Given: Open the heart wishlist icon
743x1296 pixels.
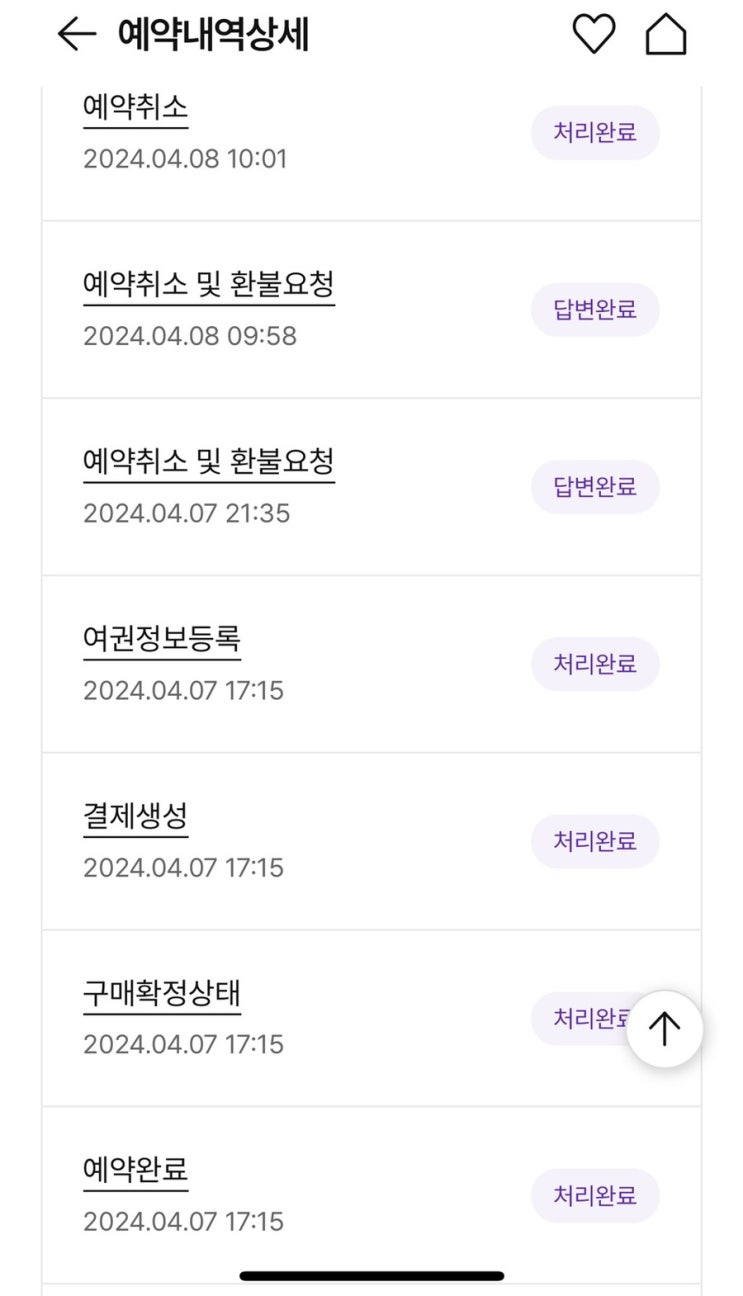Looking at the screenshot, I should point(593,35).
